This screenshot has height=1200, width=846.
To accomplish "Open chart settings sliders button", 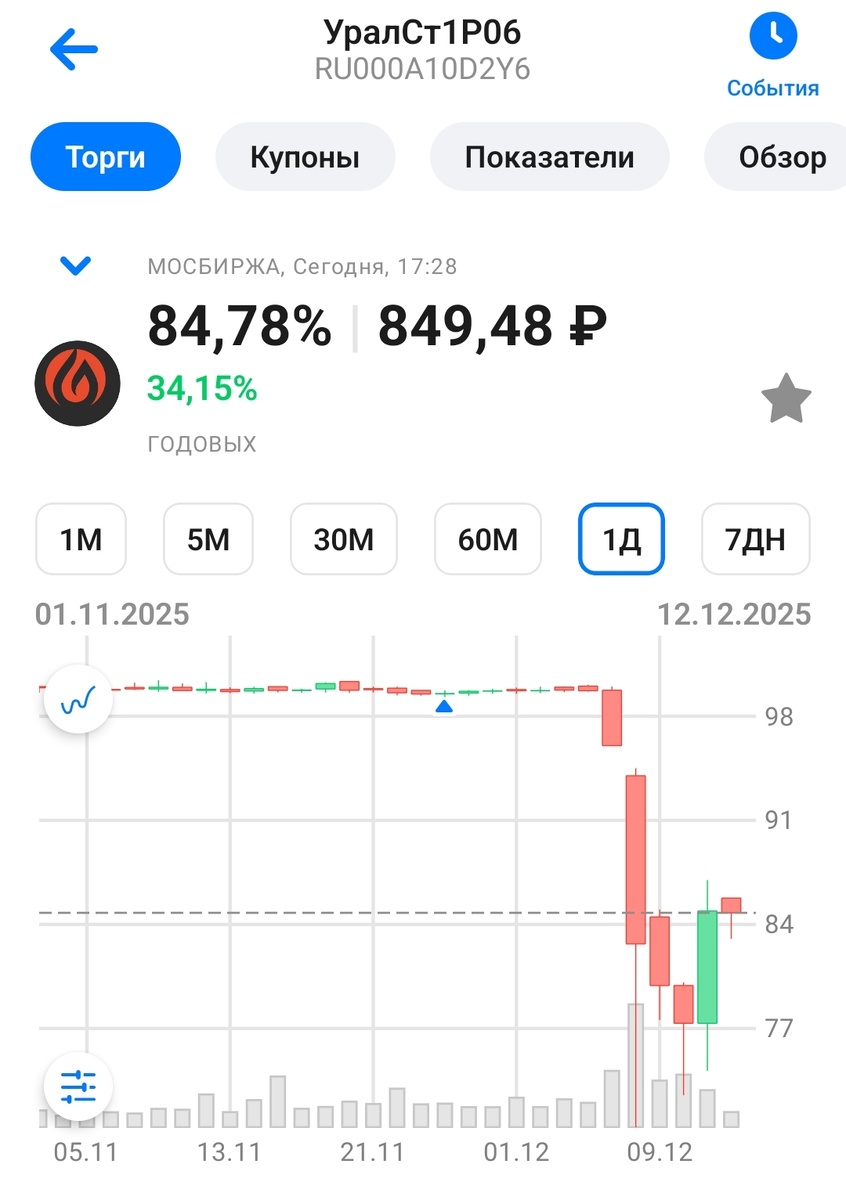I will [x=78, y=1086].
